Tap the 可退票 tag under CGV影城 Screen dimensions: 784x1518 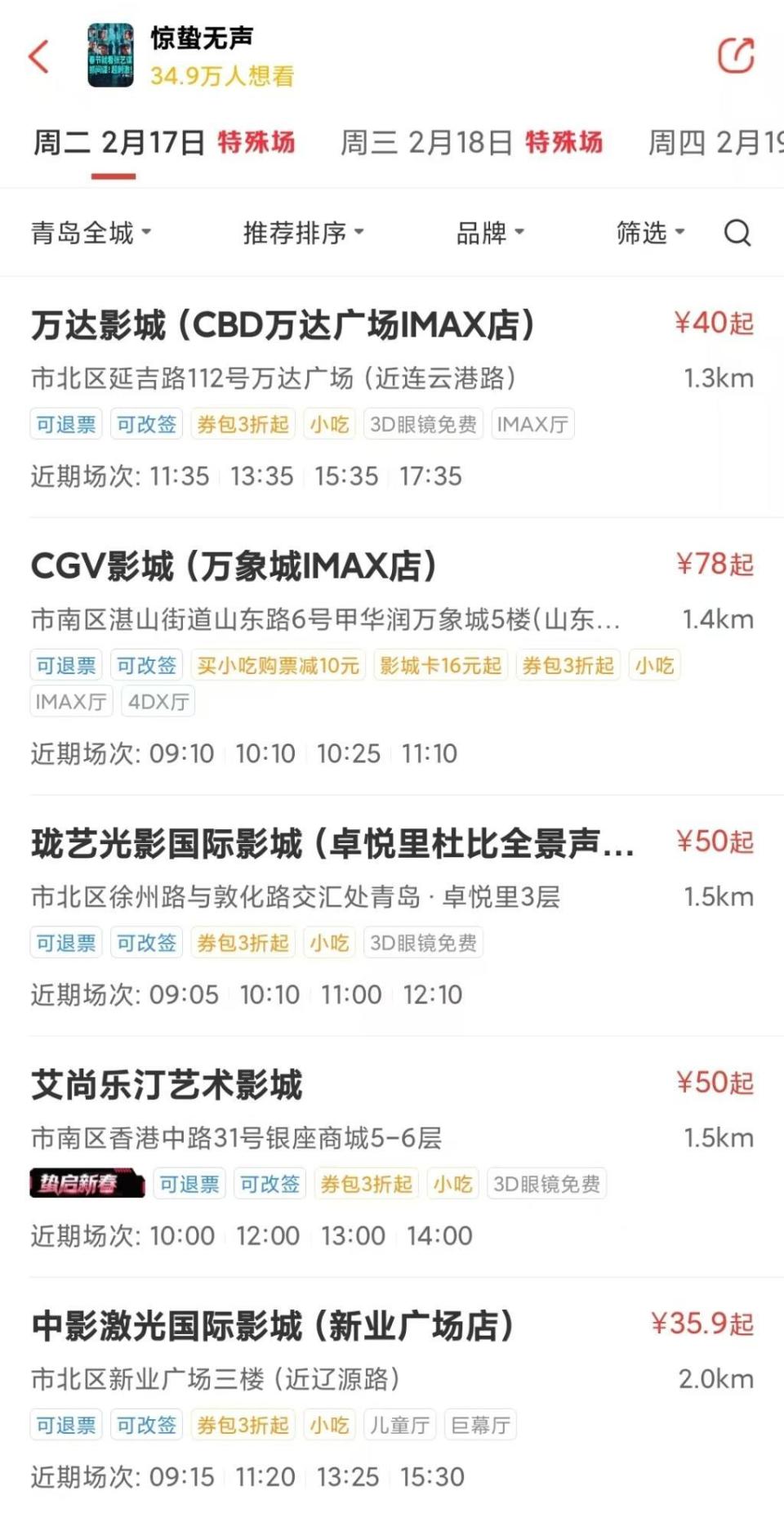coord(65,664)
